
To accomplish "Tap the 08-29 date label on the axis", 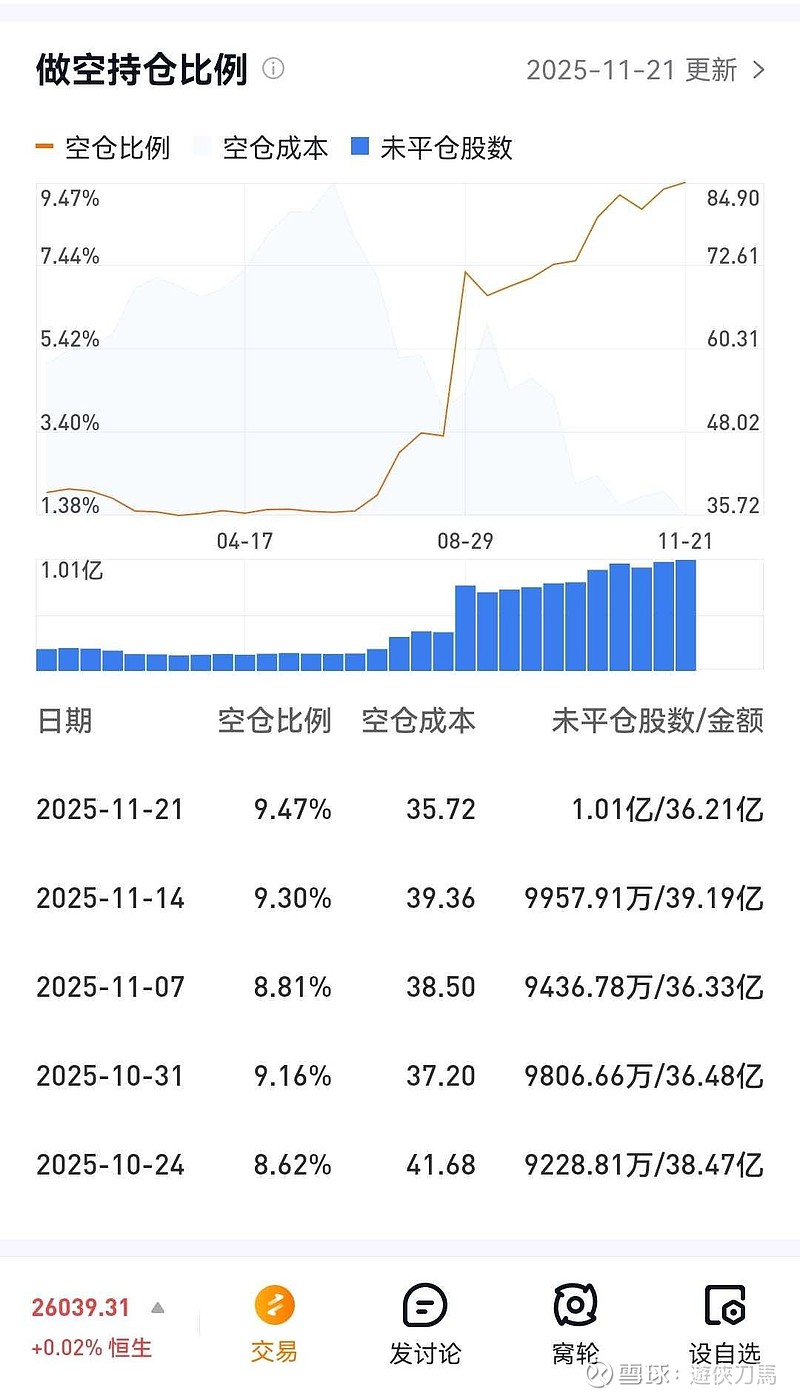I will tap(466, 540).
